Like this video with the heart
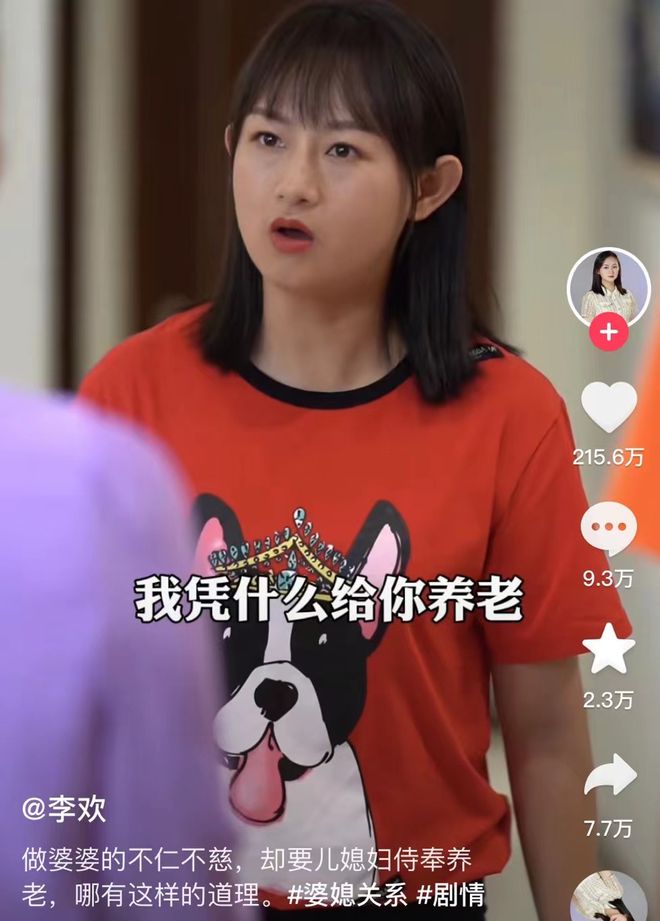This screenshot has height=921, width=660. click(608, 407)
